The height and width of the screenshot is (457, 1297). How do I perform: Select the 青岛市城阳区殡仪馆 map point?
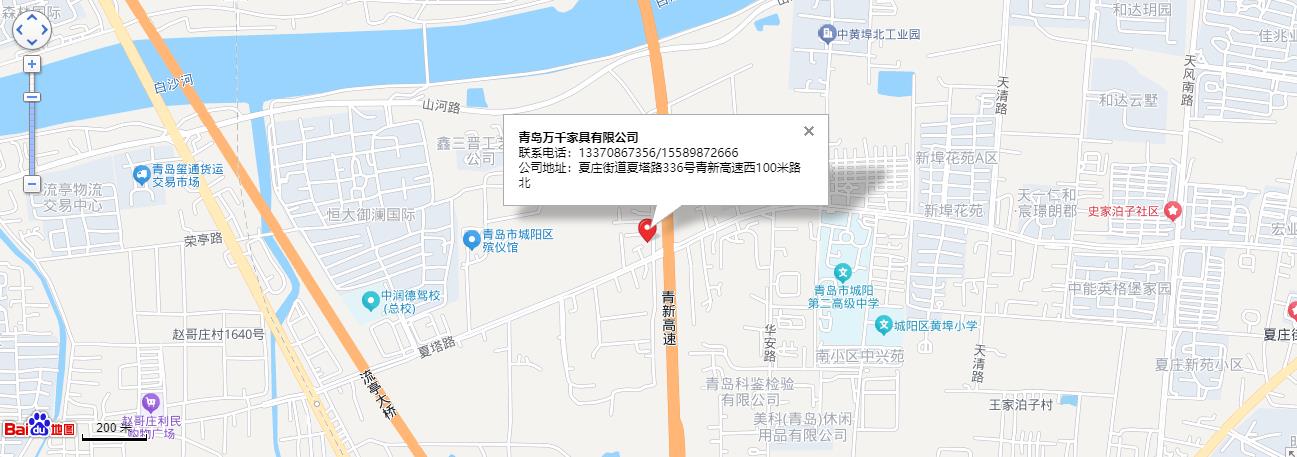tap(471, 239)
